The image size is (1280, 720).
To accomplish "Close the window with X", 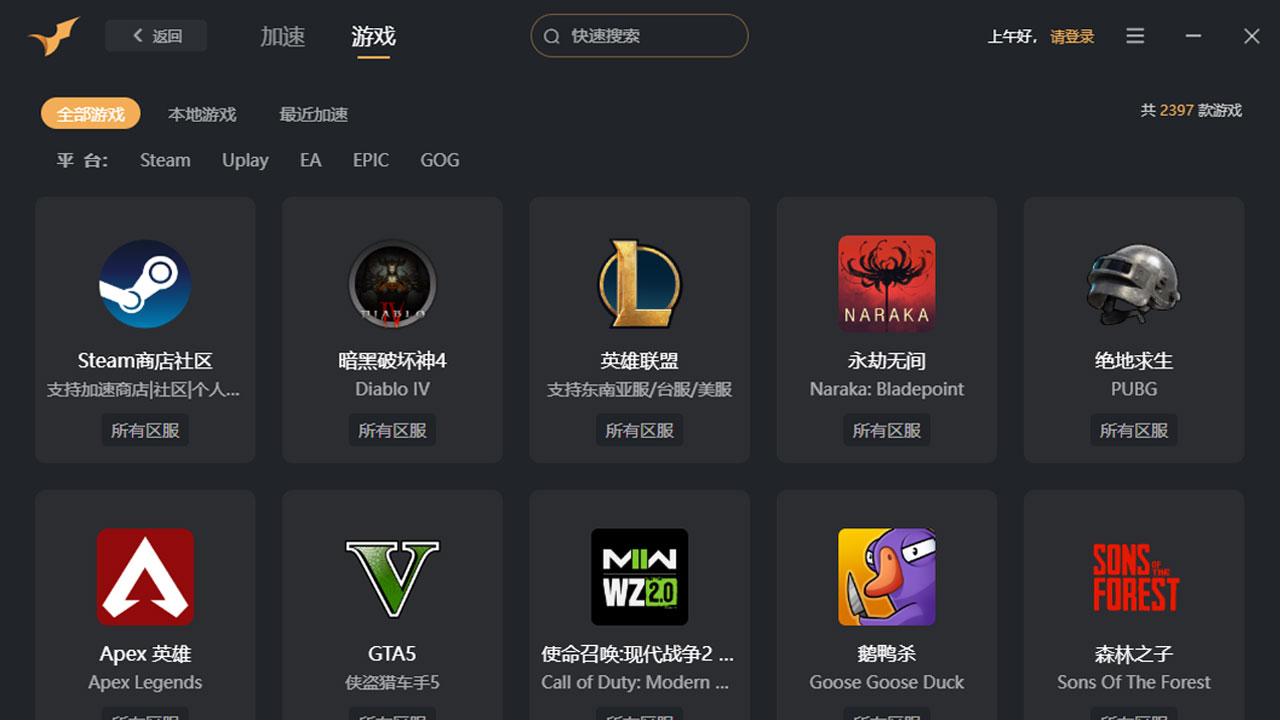I will point(1251,36).
